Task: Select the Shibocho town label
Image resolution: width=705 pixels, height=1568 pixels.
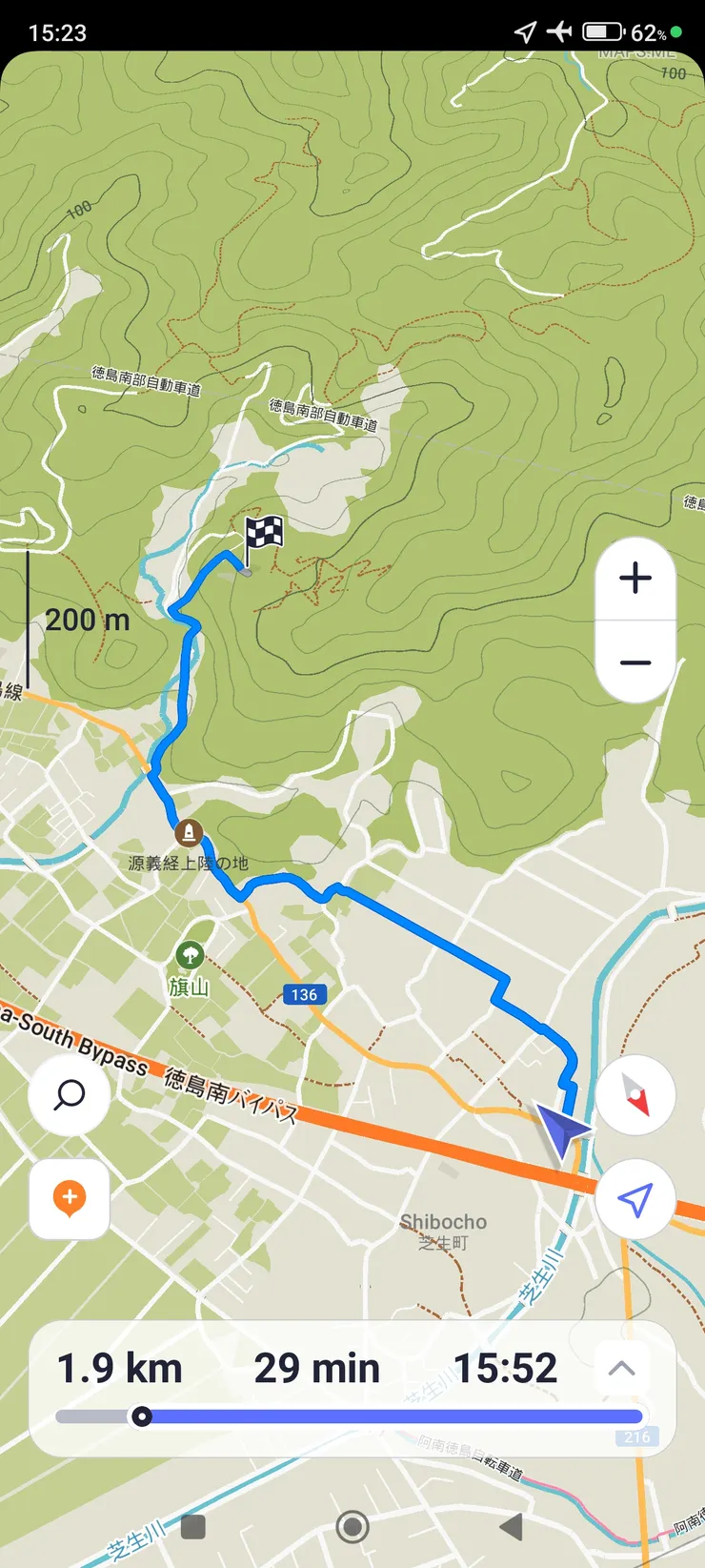Action: click(443, 1221)
